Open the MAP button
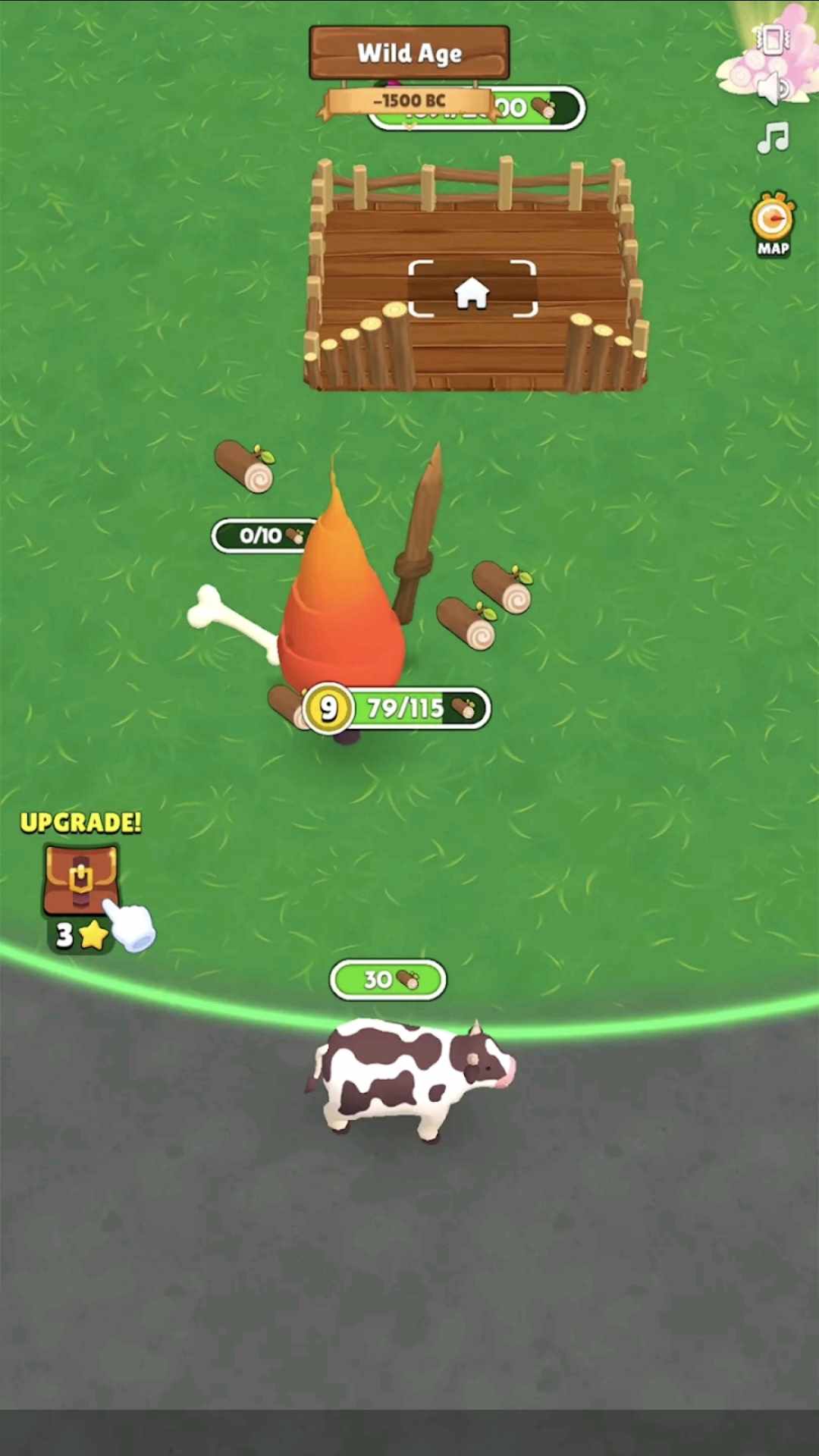 click(x=773, y=225)
